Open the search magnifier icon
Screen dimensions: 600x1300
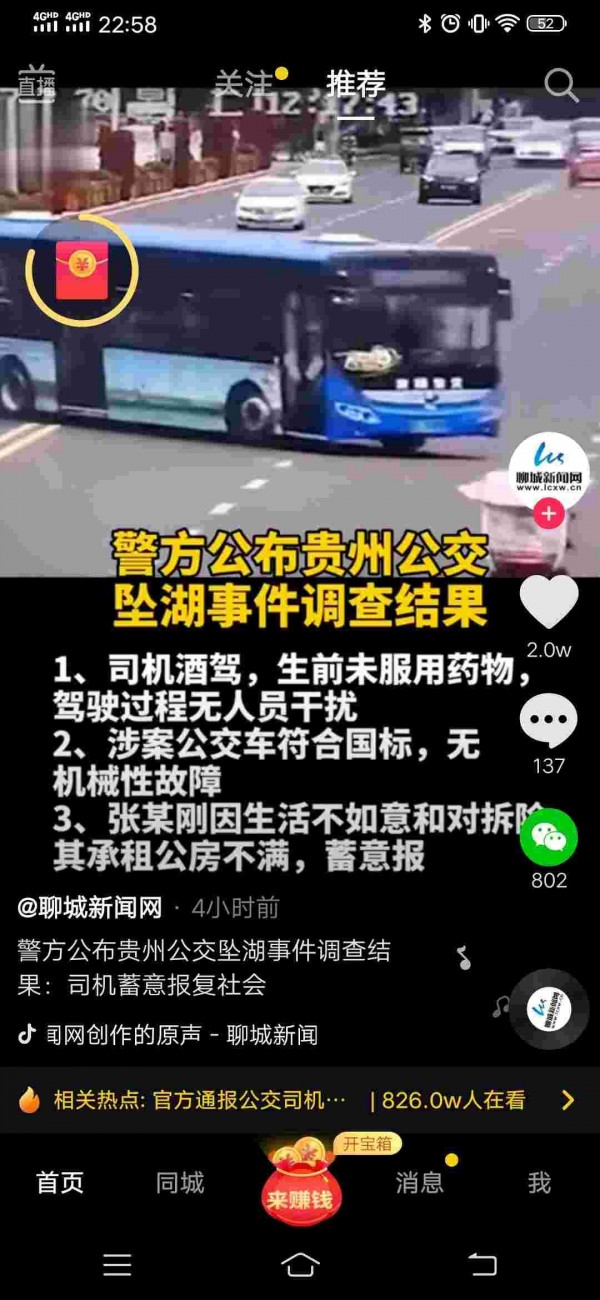coord(561,86)
